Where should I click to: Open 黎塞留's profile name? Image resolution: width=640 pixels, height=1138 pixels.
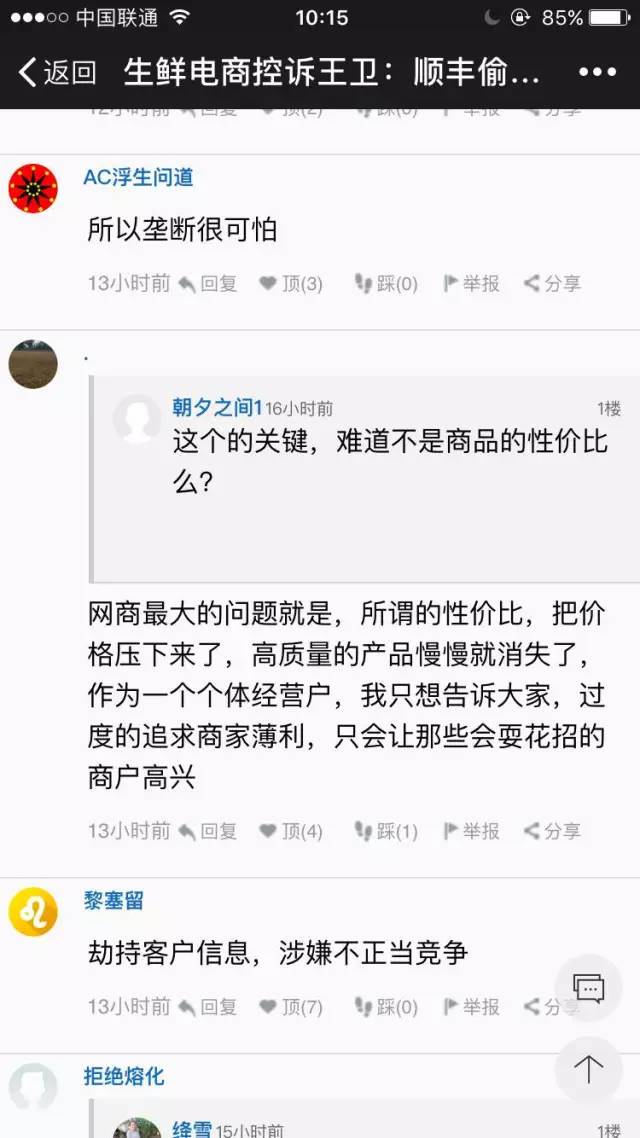point(114,901)
